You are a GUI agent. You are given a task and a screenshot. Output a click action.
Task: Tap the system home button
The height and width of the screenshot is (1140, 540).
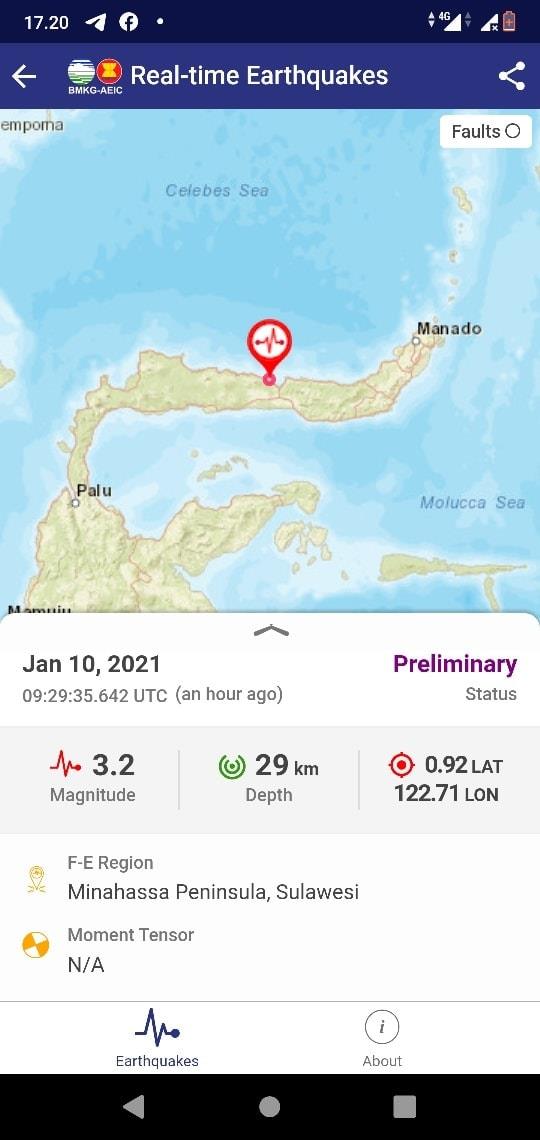[x=270, y=1107]
